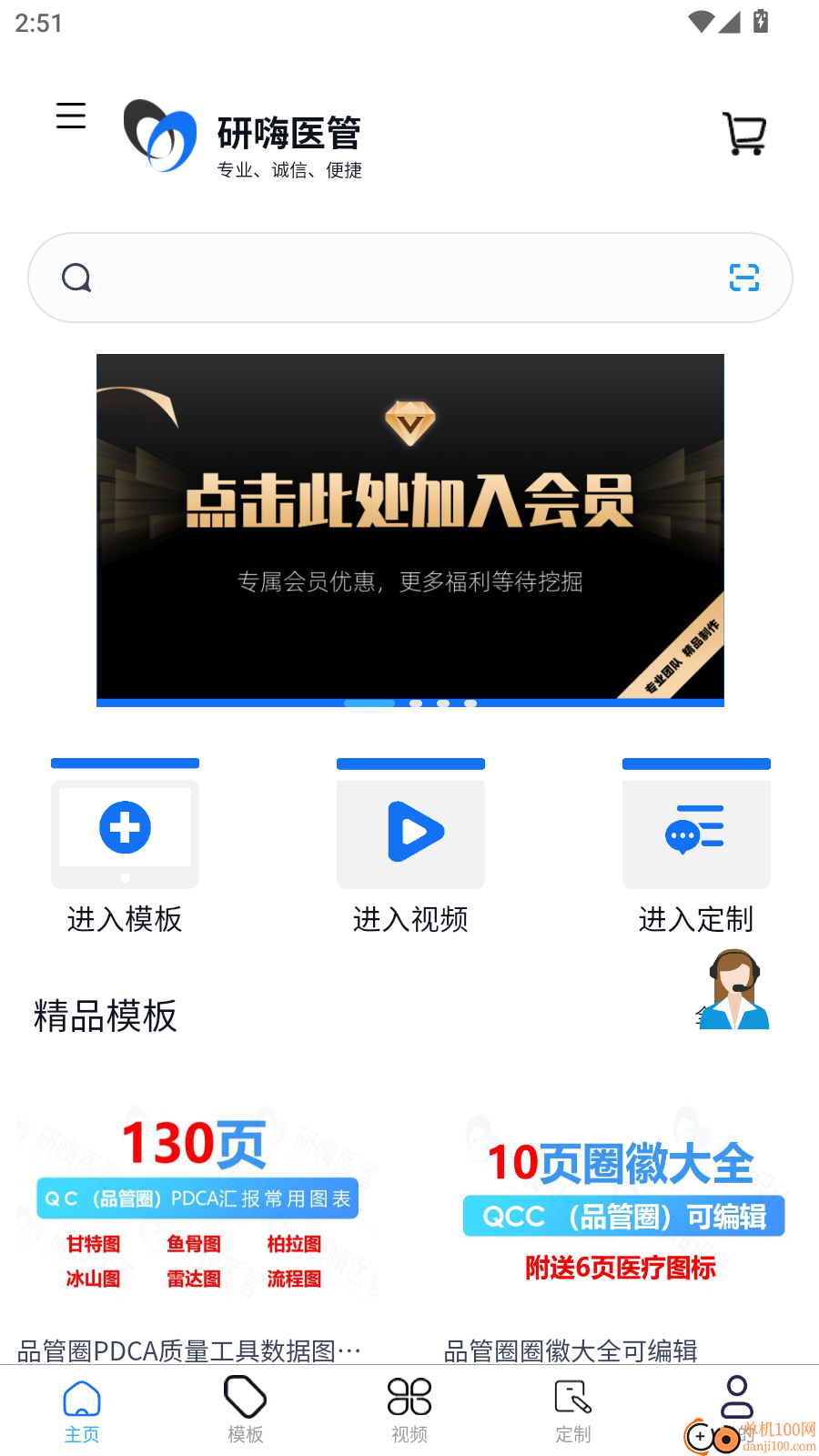Open the 我的 profile tab

coord(736,1397)
